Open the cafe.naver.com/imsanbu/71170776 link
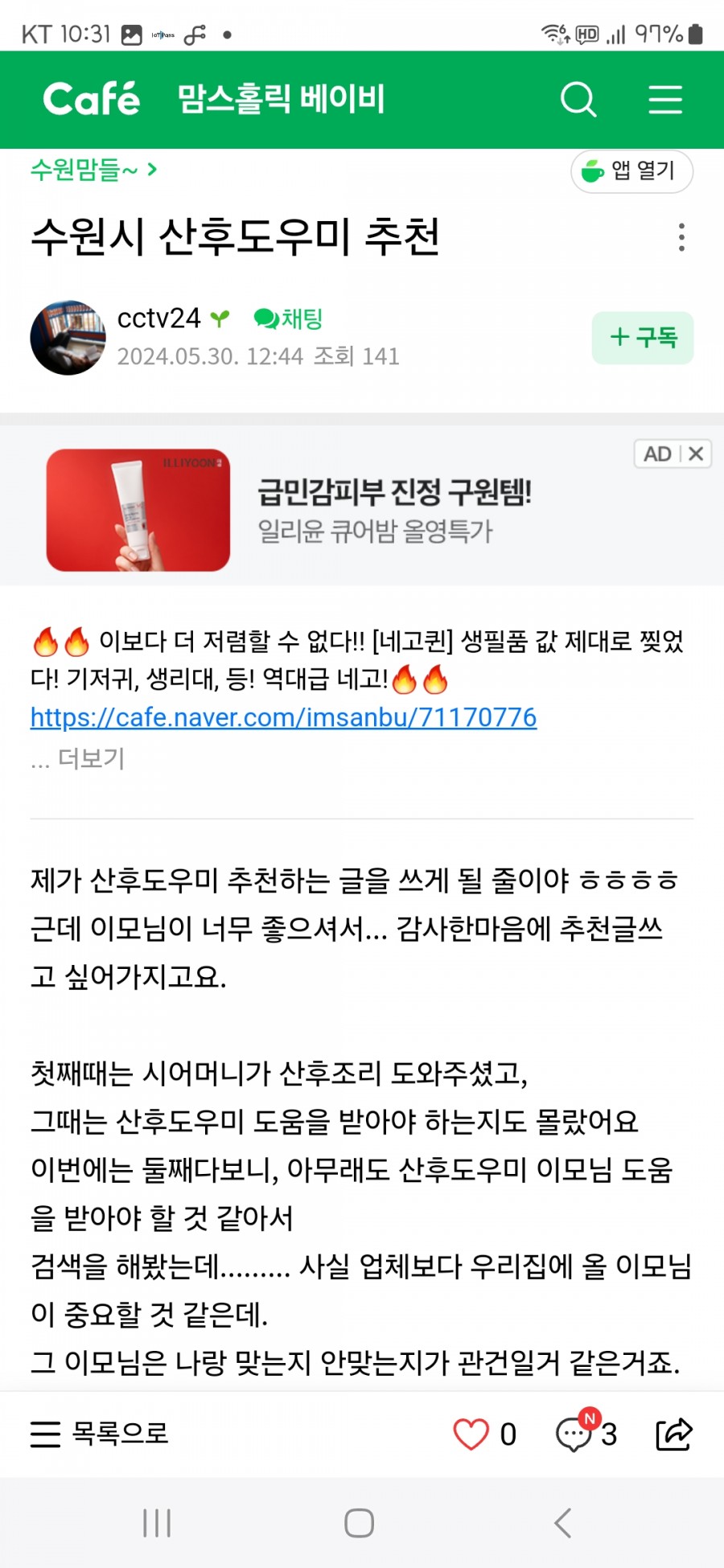The width and height of the screenshot is (724, 1568). pyautogui.click(x=283, y=717)
